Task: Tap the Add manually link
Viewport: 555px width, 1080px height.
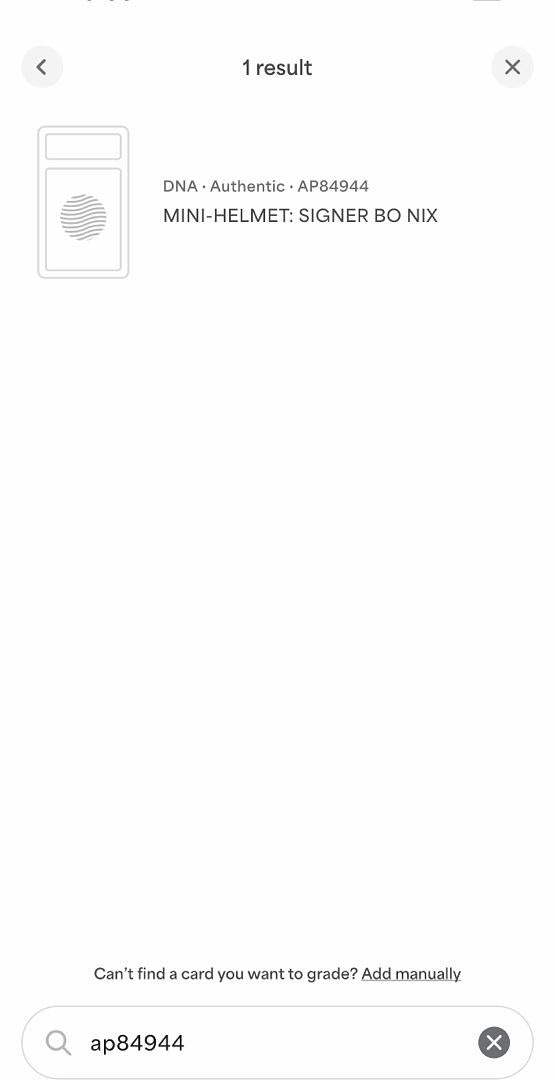Action: pyautogui.click(x=411, y=974)
